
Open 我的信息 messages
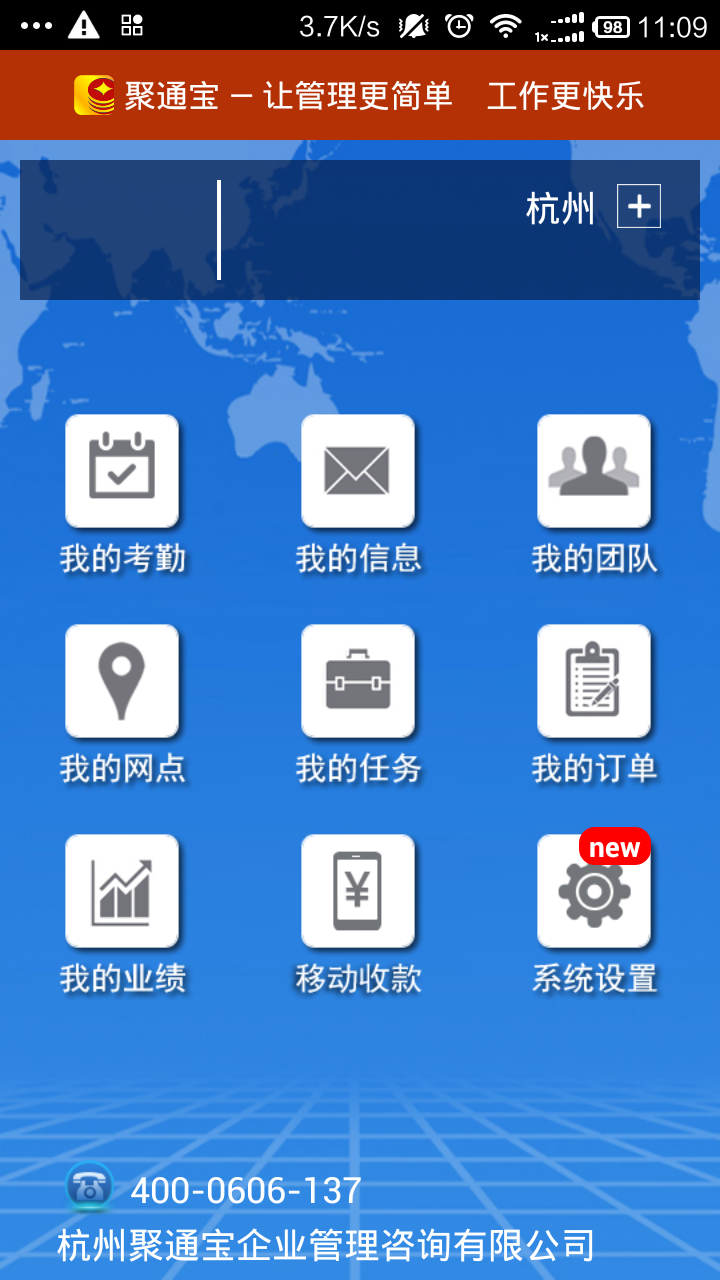[358, 471]
